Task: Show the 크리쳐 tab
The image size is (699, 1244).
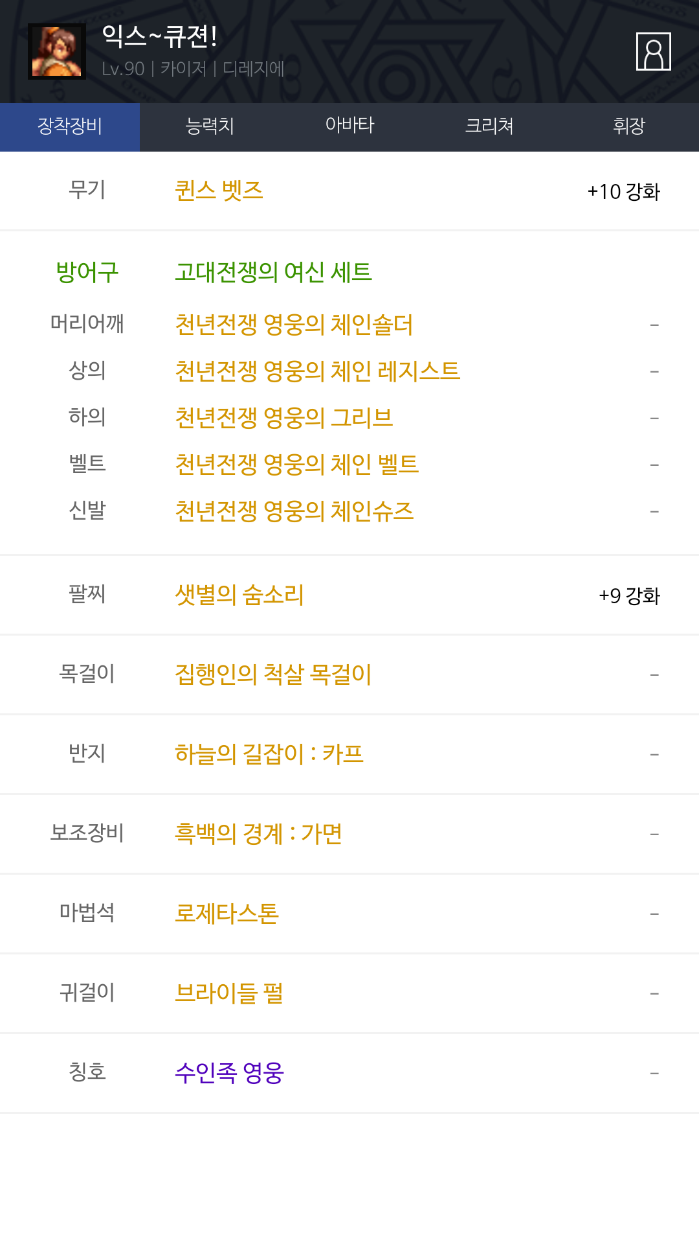Action: (489, 127)
